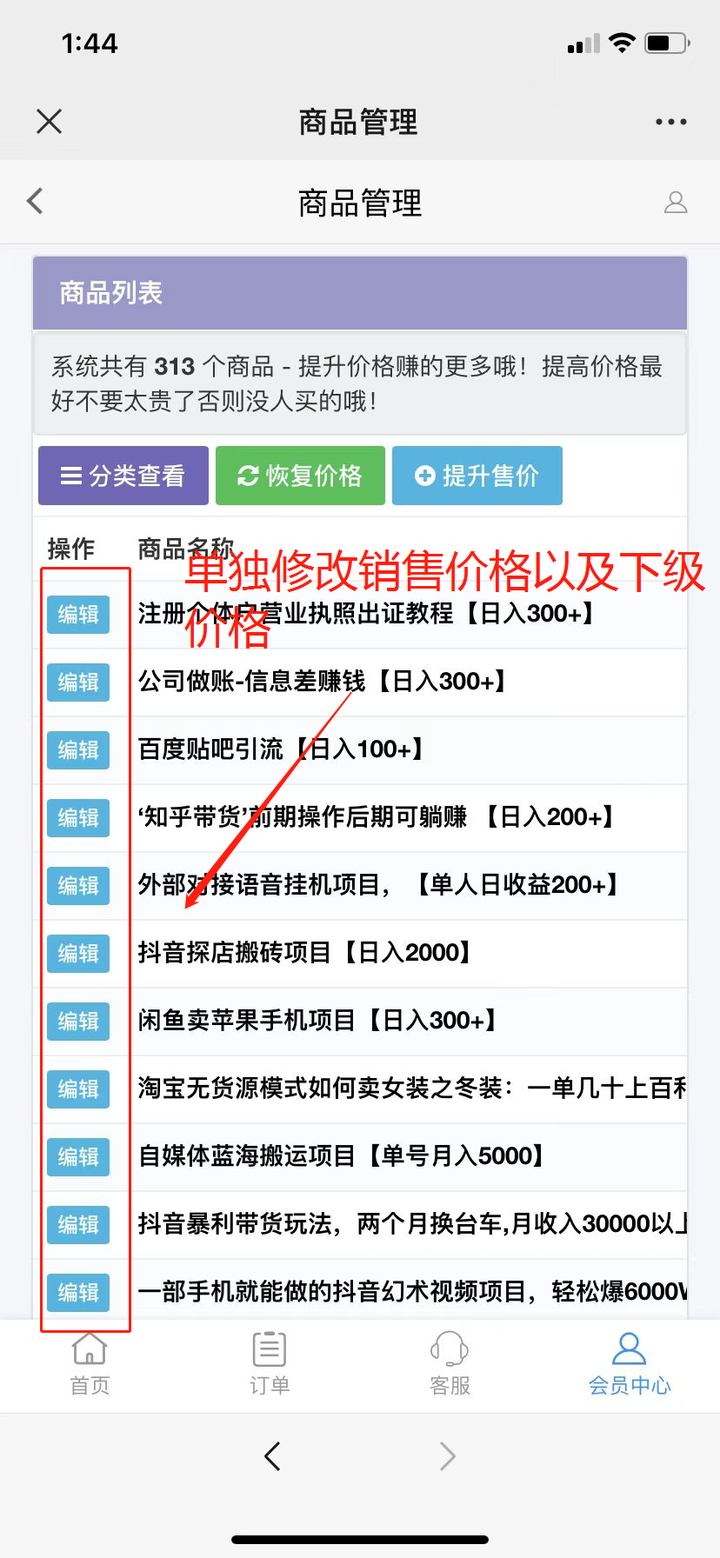720x1558 pixels.
Task: Go back with the left arrow
Action: coord(35,201)
